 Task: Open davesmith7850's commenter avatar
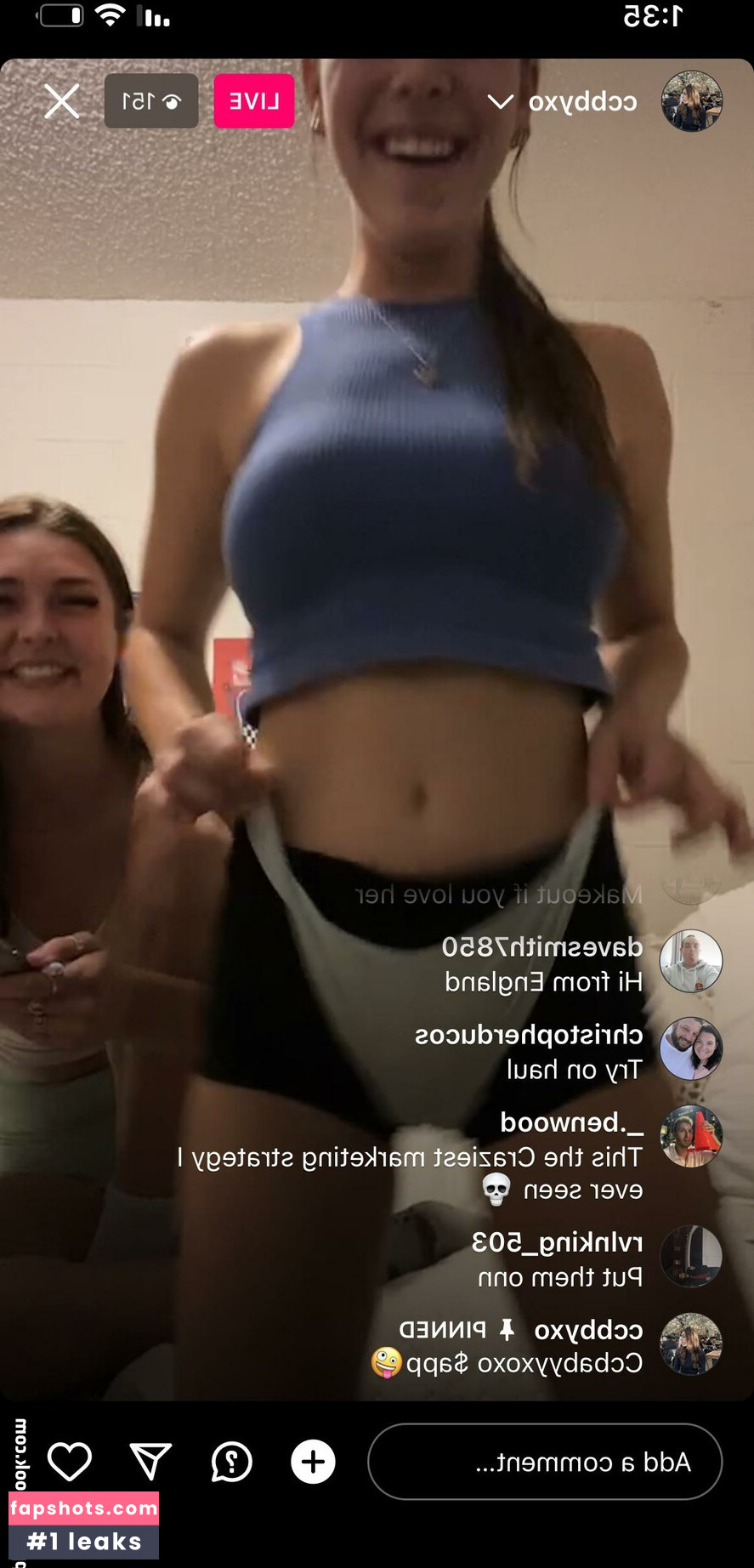690,962
